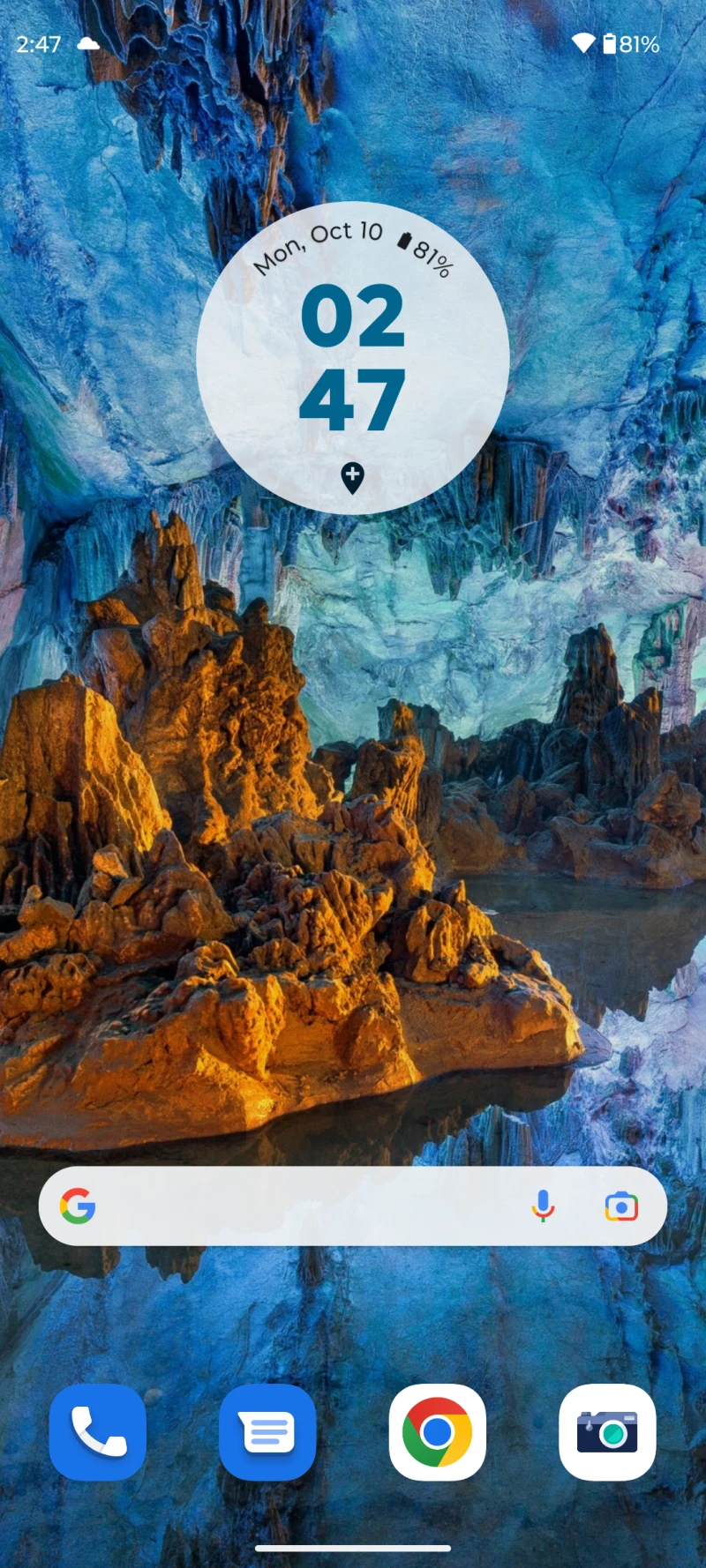706x1568 pixels.
Task: Add a location to the clock widget
Action: [352, 477]
